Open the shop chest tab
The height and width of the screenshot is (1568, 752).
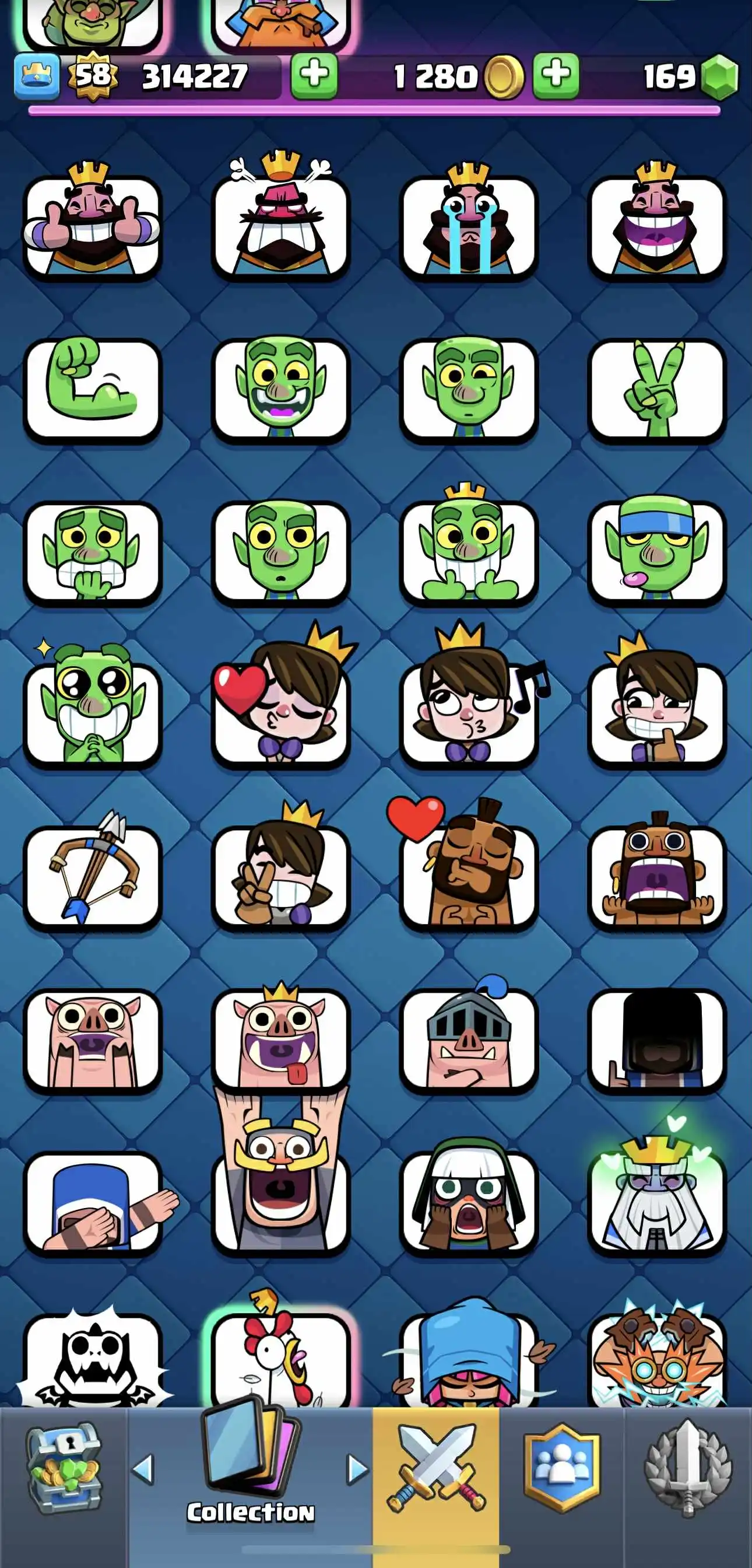pos(64,1470)
